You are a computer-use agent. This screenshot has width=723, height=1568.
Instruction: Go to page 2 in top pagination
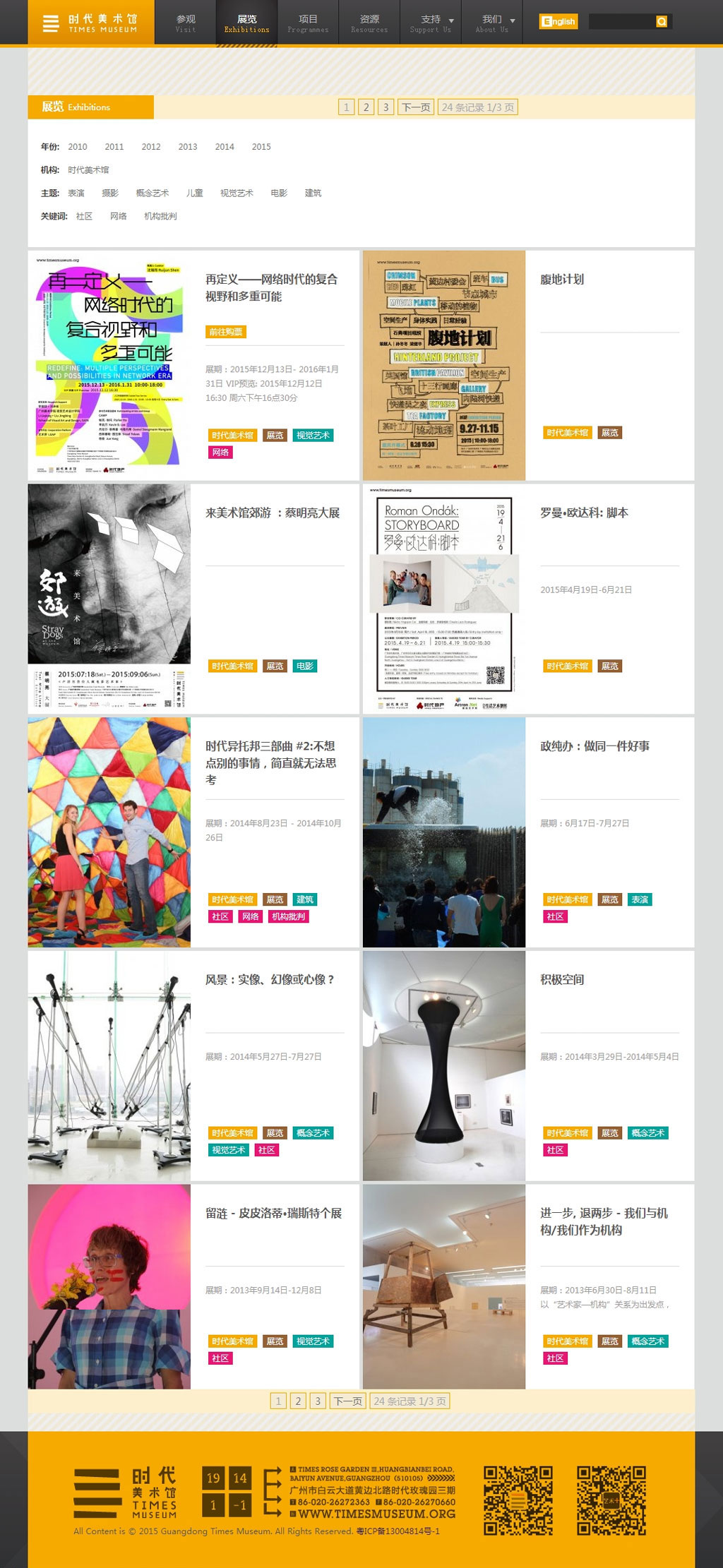(x=366, y=107)
